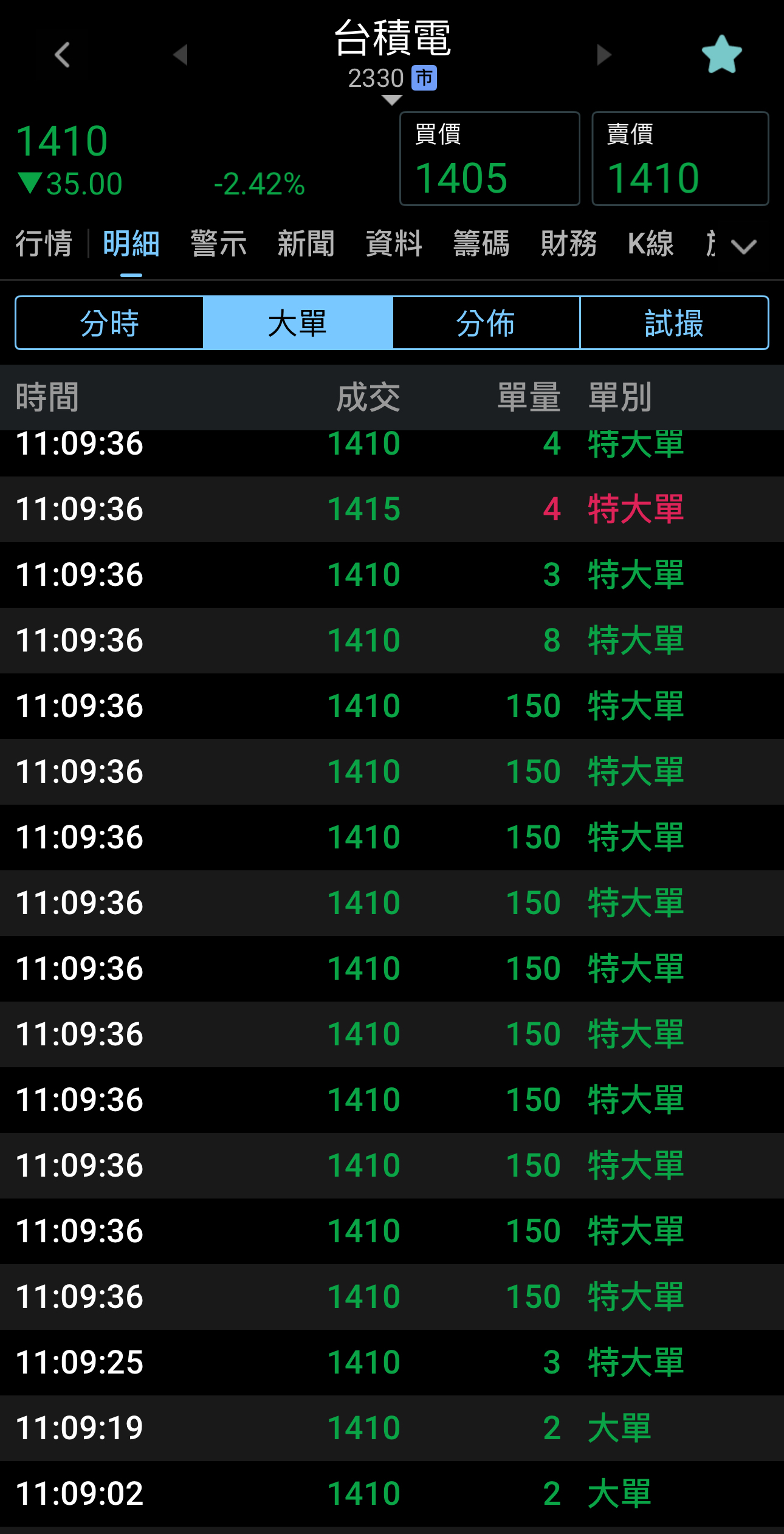The height and width of the screenshot is (1534, 784).
Task: Go back using the top-left arrow
Action: pyautogui.click(x=62, y=55)
